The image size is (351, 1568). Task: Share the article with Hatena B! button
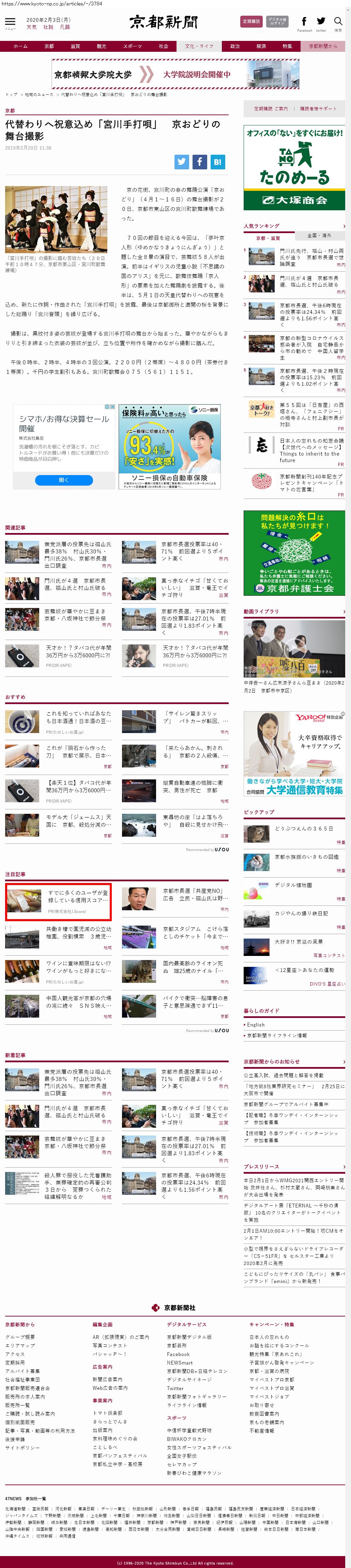[217, 162]
